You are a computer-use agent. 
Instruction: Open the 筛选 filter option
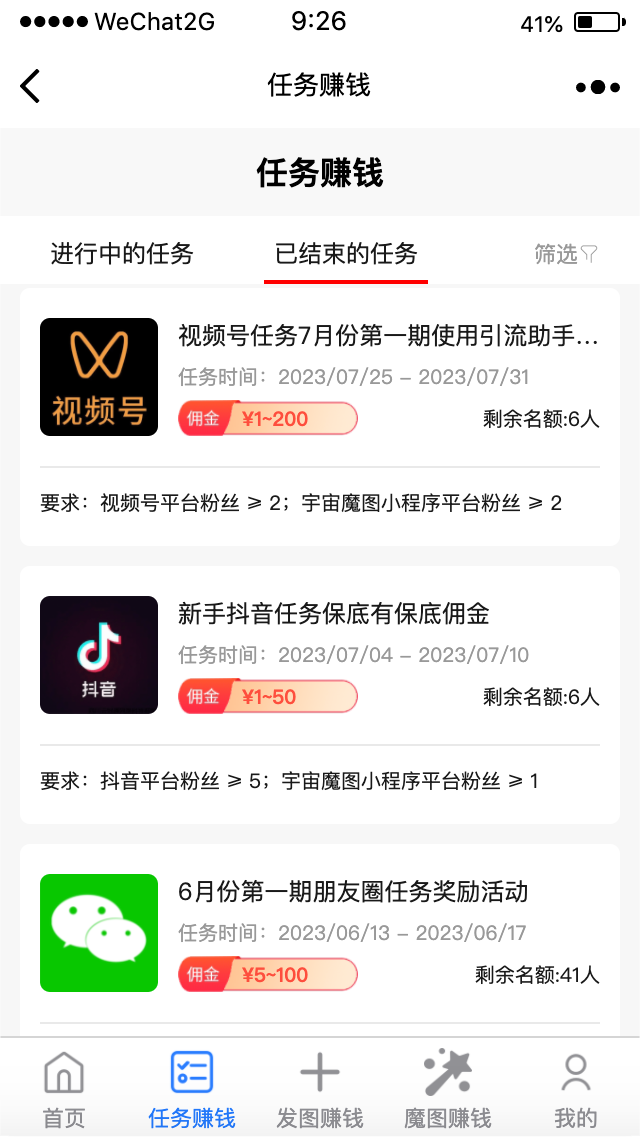coord(566,255)
